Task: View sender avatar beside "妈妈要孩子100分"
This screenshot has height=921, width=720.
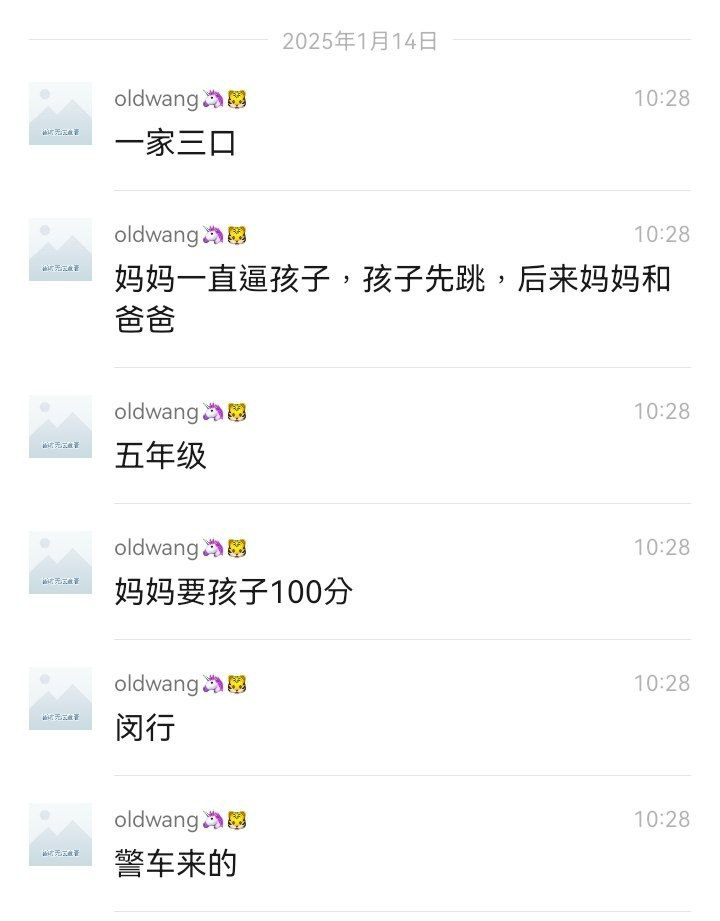Action: (x=60, y=562)
